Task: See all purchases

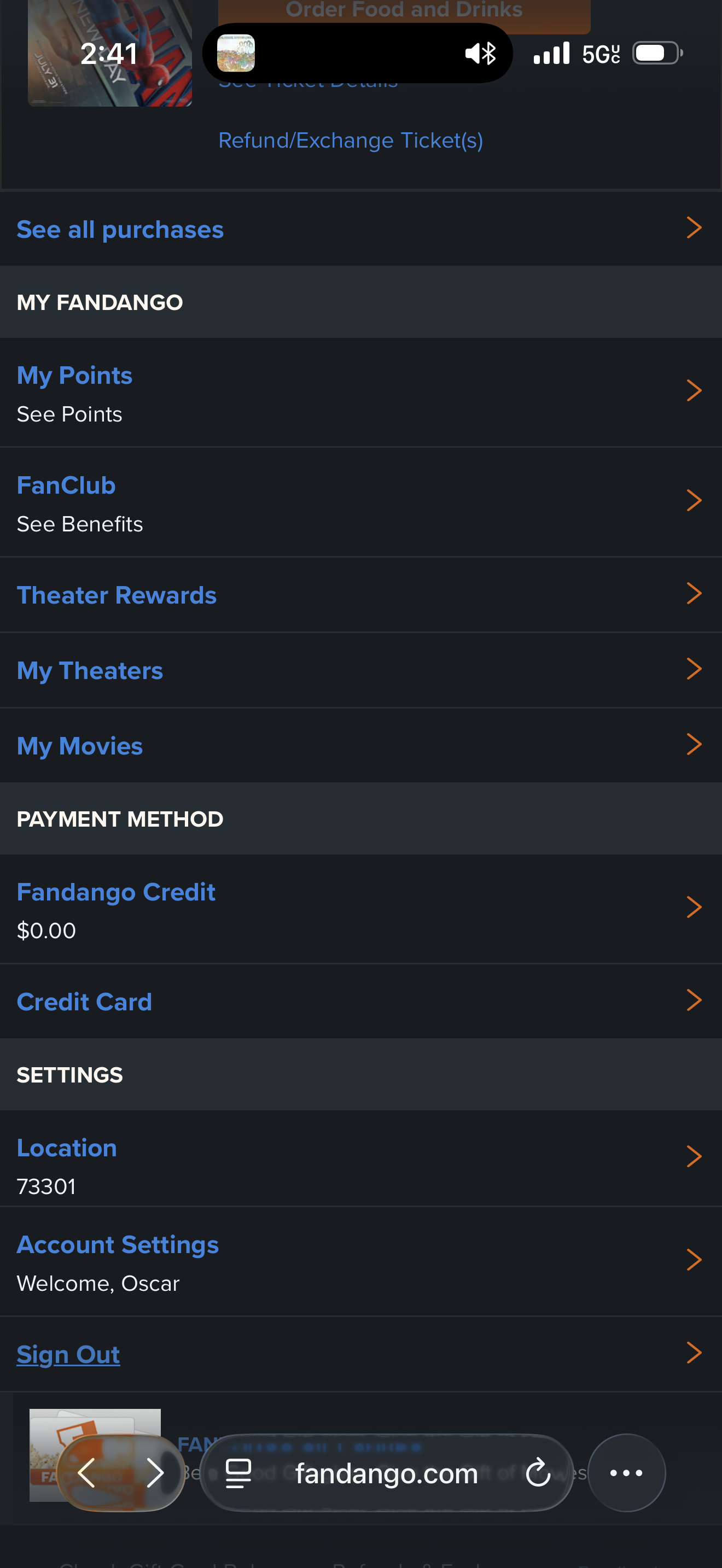Action: 361,230
